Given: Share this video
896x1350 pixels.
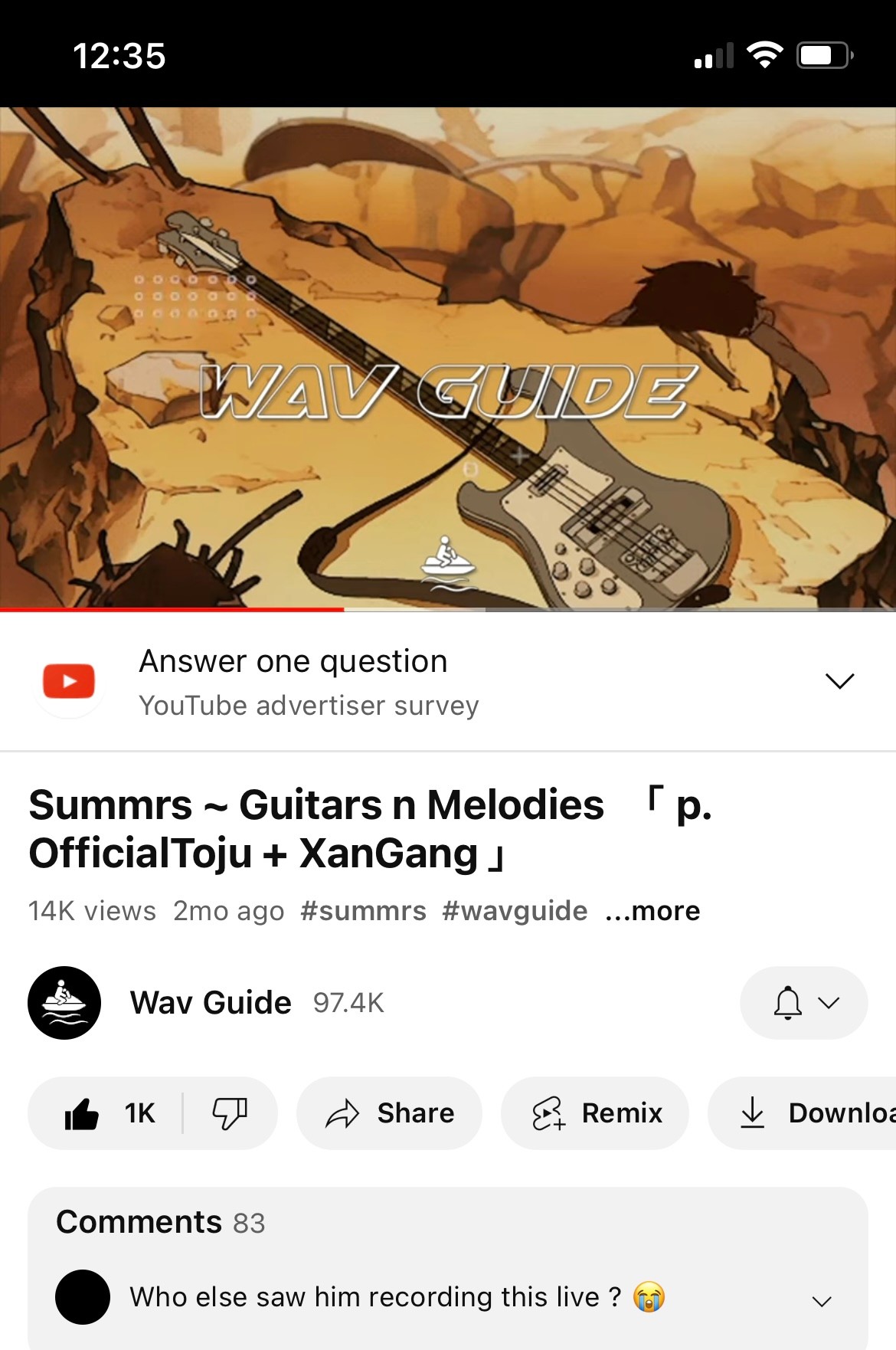Looking at the screenshot, I should point(389,1113).
